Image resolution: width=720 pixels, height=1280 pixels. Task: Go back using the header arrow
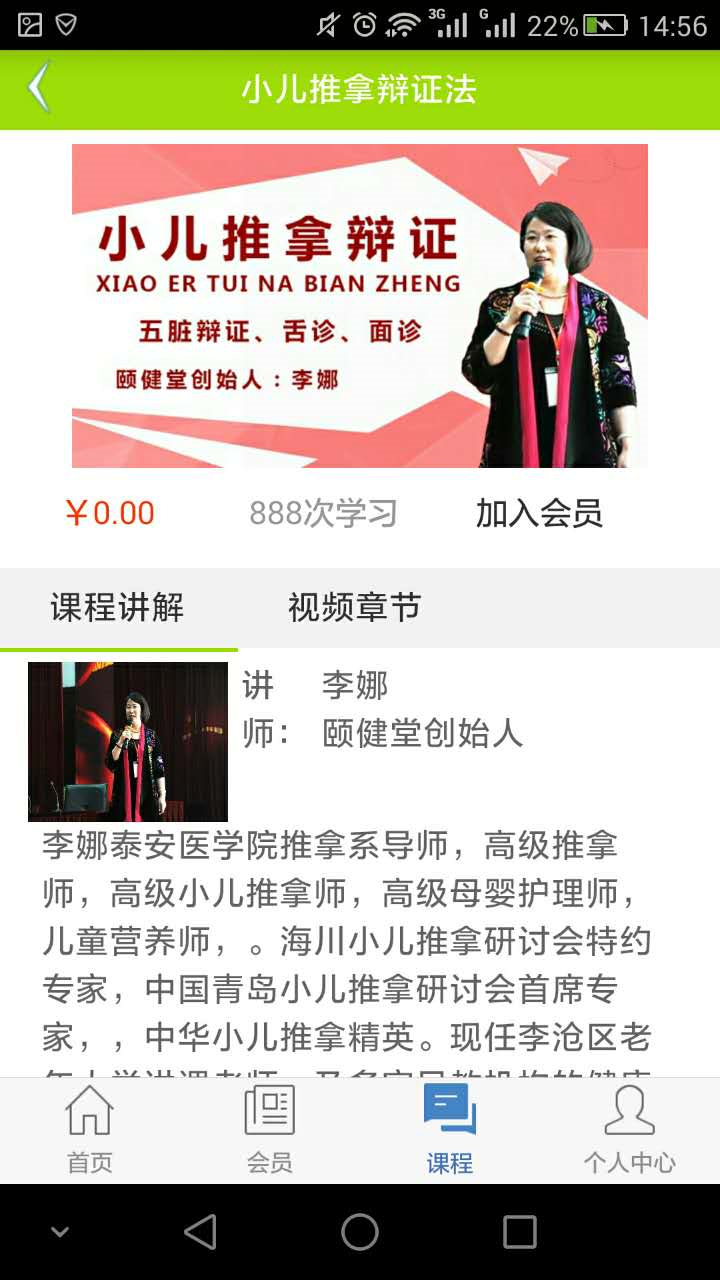[x=38, y=88]
